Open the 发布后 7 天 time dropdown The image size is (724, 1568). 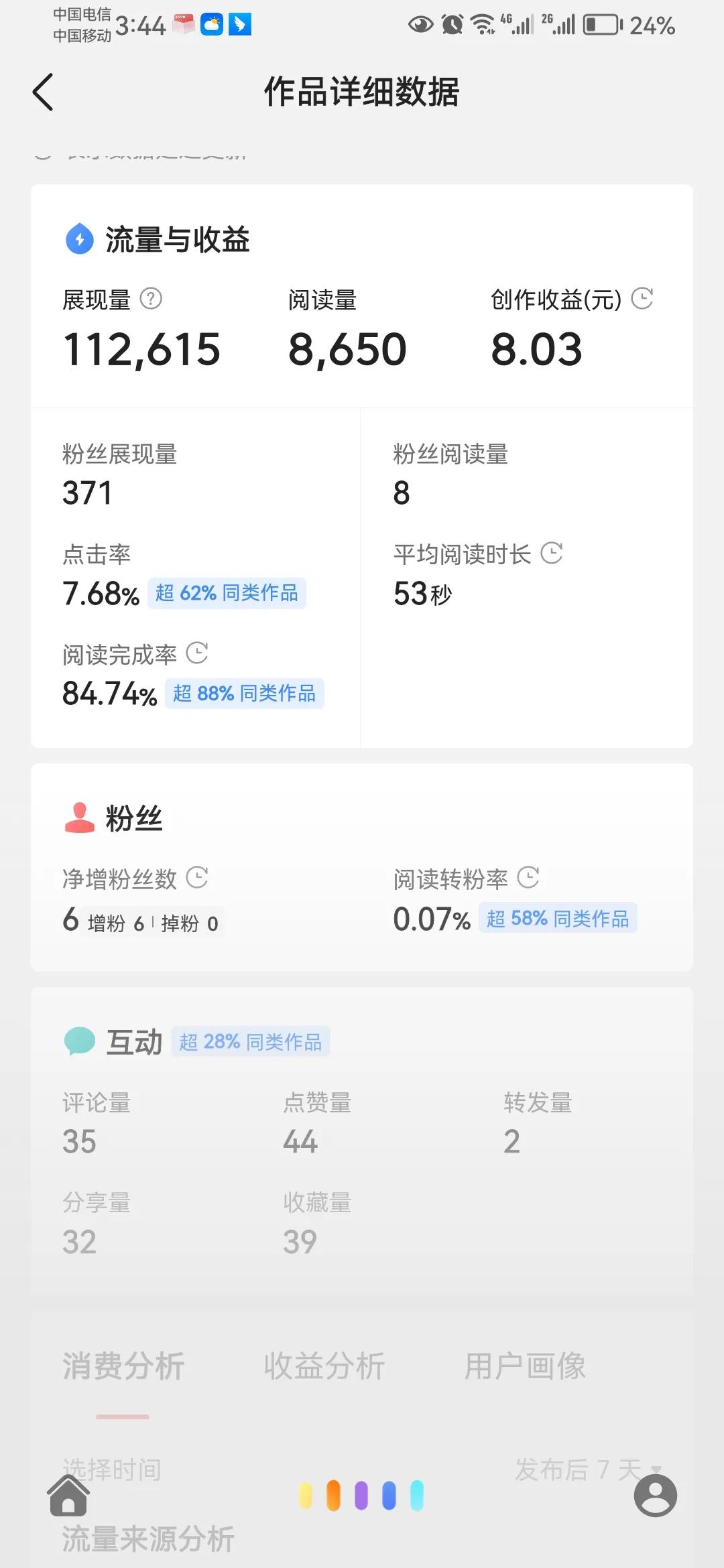(581, 1467)
